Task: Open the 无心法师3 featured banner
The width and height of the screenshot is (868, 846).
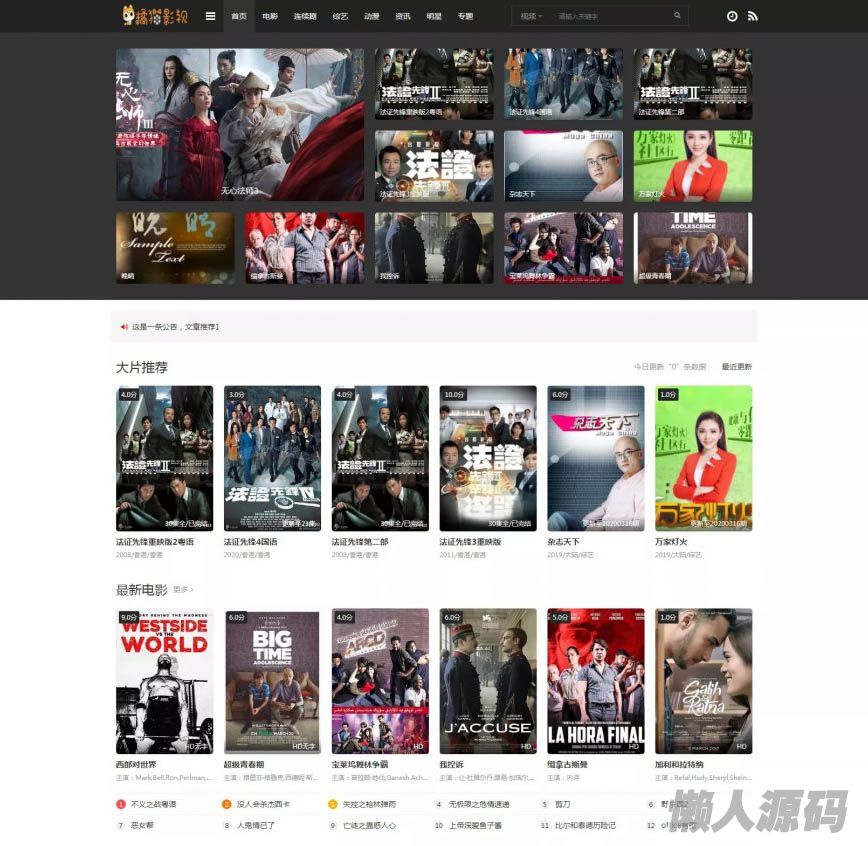Action: pyautogui.click(x=239, y=124)
